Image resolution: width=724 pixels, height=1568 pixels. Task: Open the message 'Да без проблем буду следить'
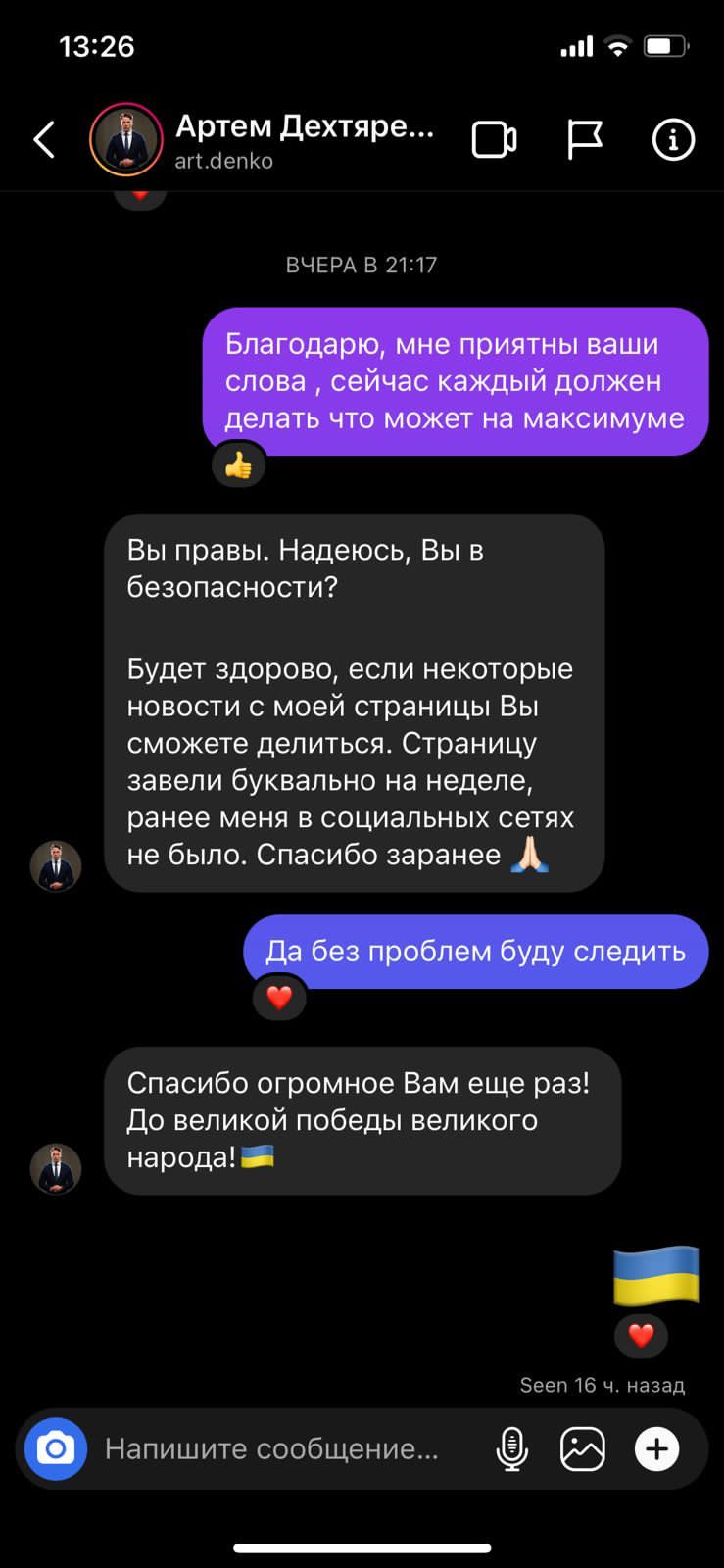(x=474, y=950)
